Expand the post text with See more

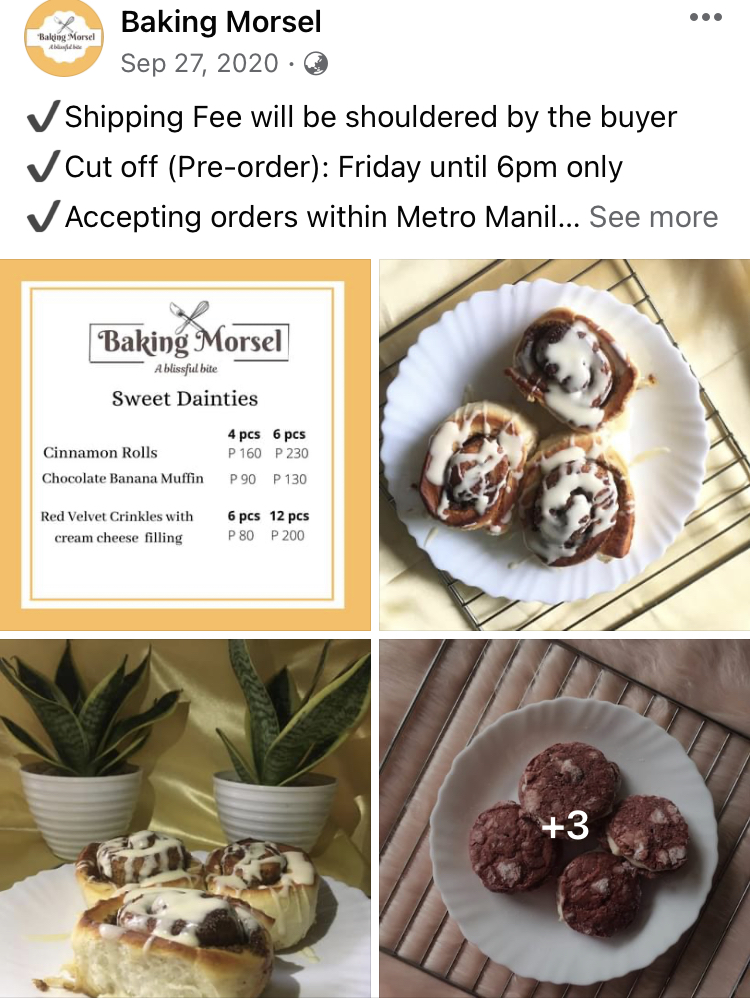point(653,217)
